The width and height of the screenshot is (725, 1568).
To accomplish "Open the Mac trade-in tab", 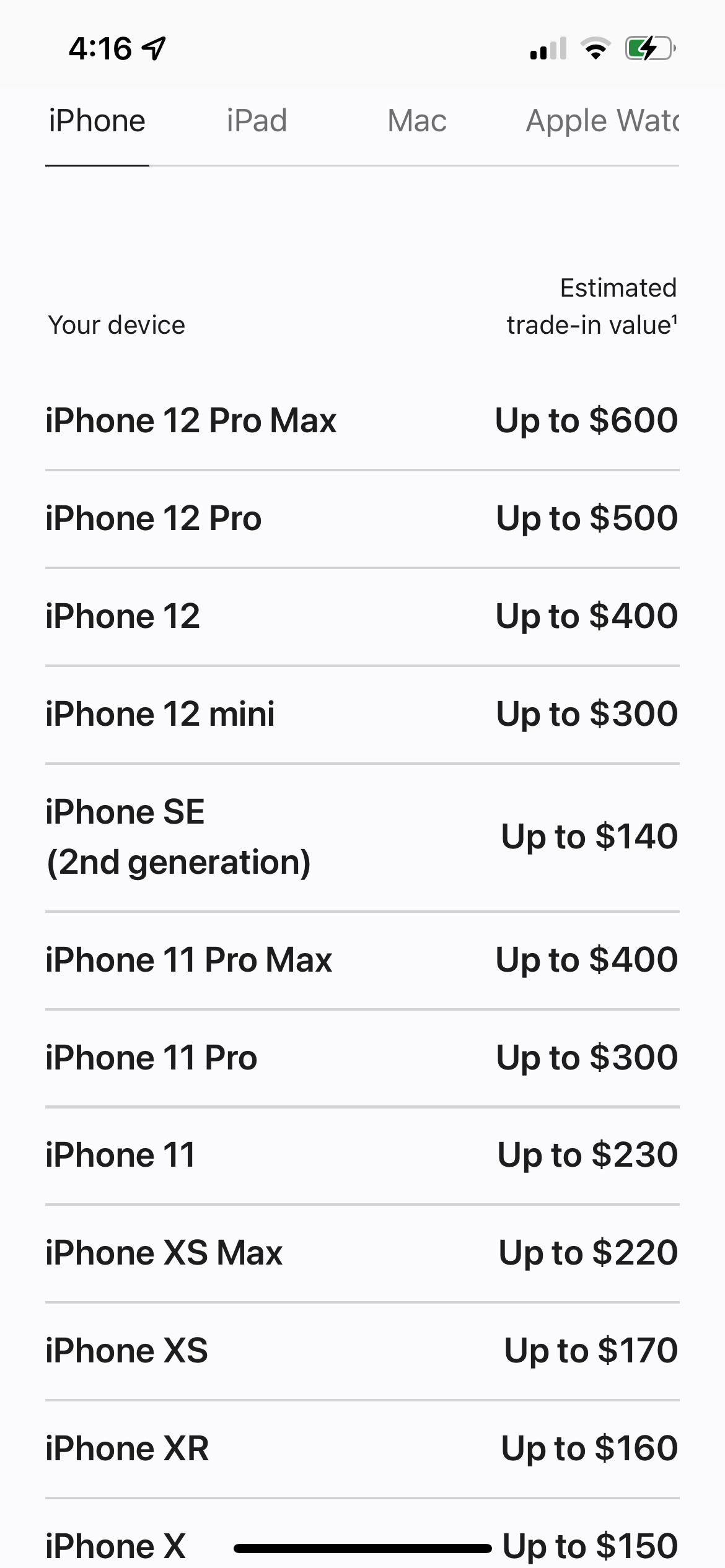I will tap(416, 120).
